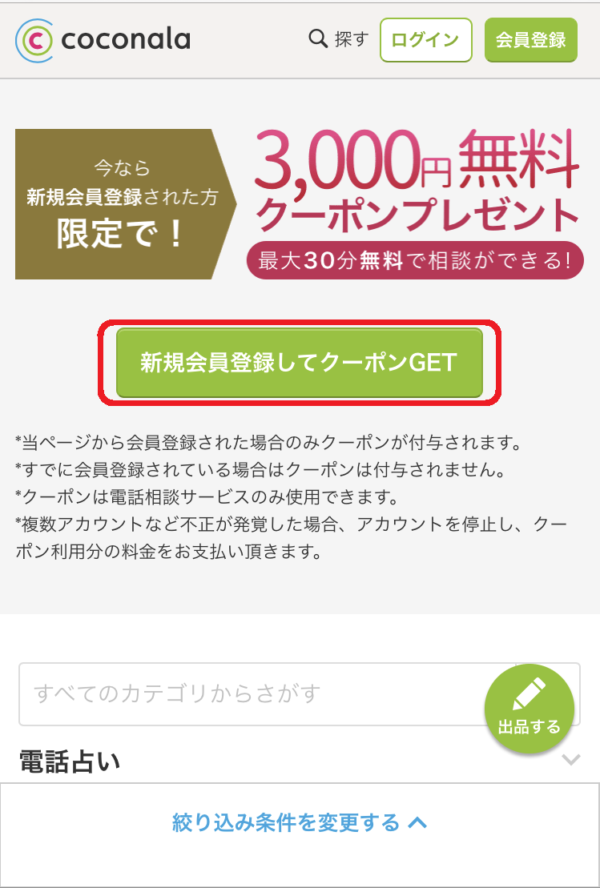Tap the ログイン button

click(425, 40)
